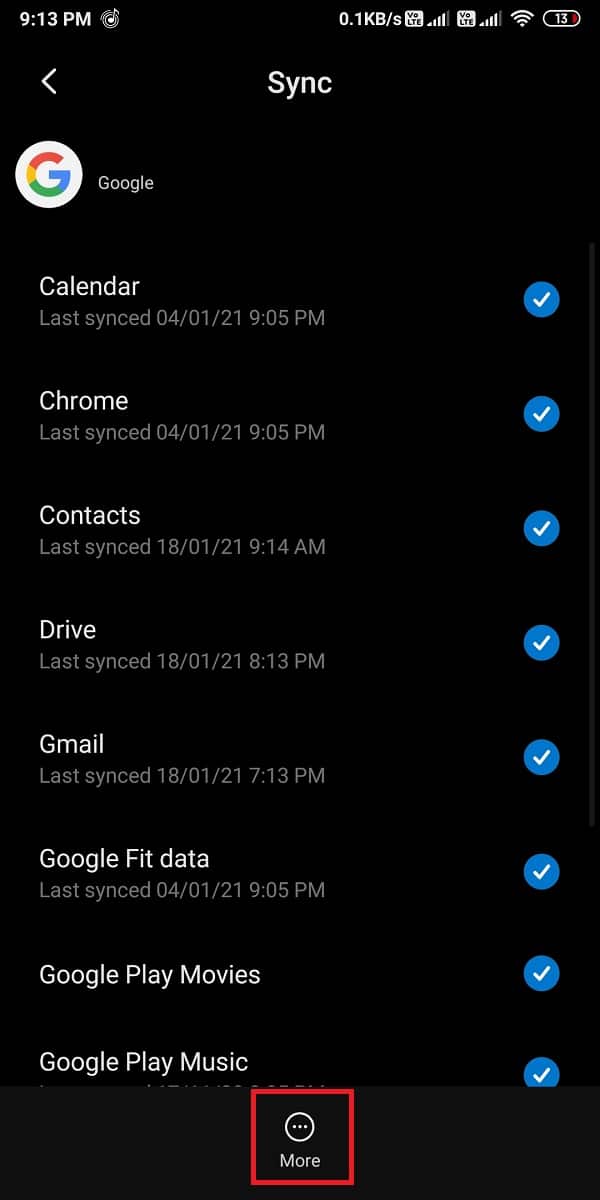
Task: Disable Chrome sync checkbox
Action: (541, 413)
